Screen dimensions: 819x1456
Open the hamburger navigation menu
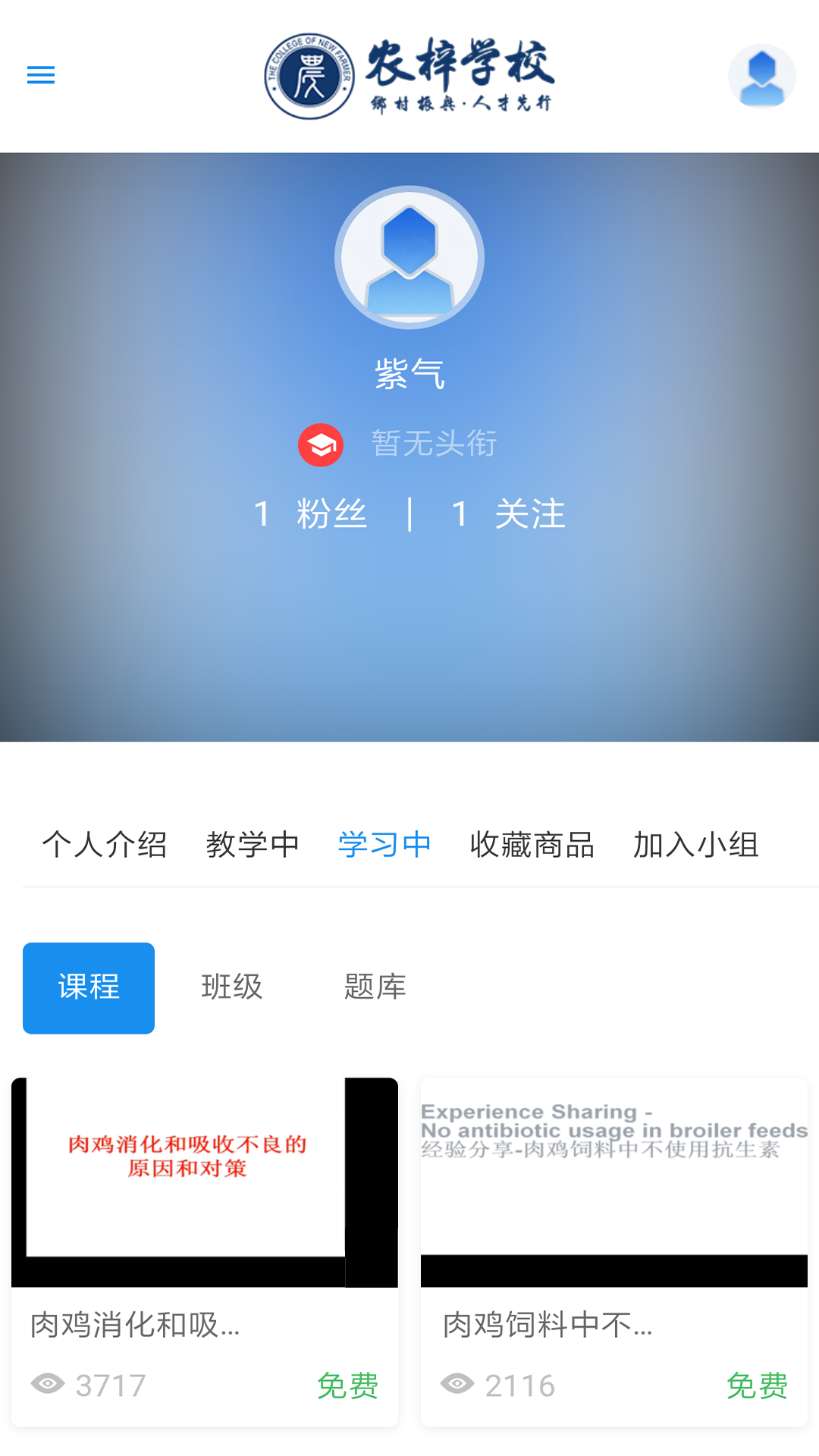point(41,74)
